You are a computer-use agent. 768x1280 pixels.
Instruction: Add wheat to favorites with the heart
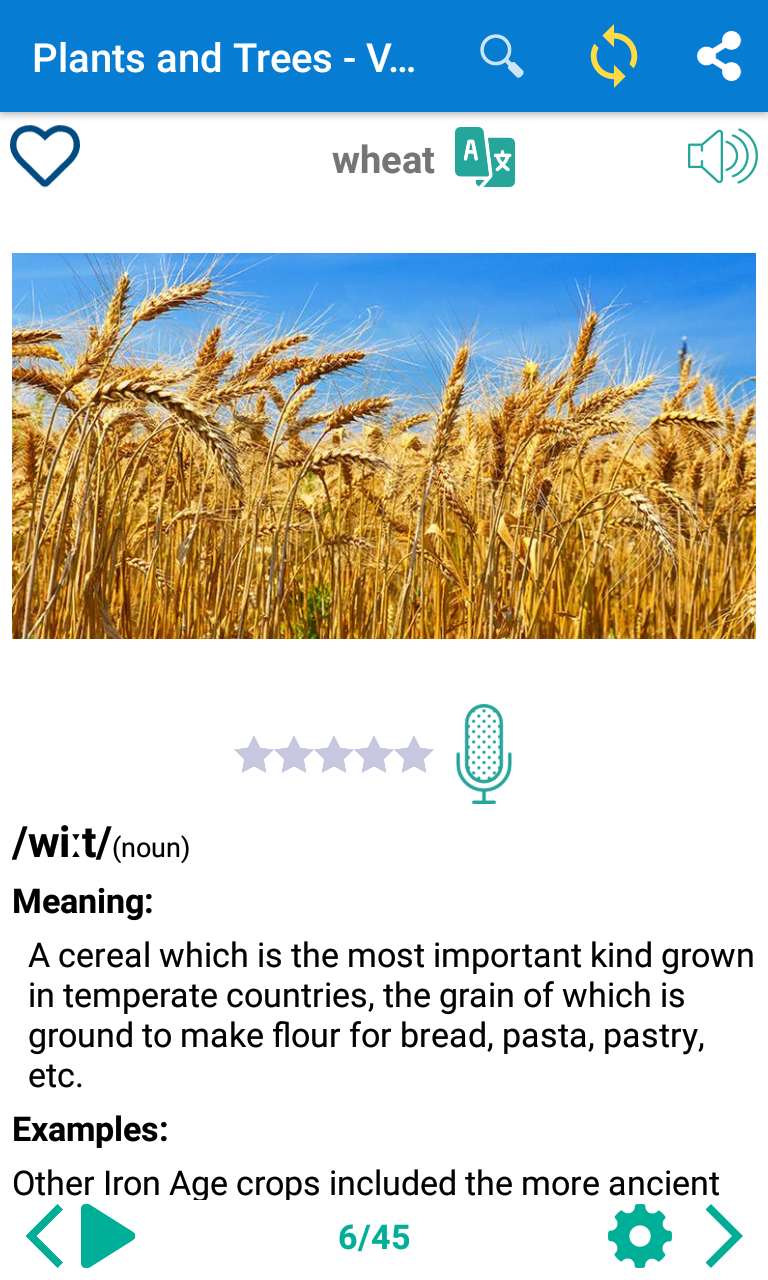pyautogui.click(x=45, y=157)
